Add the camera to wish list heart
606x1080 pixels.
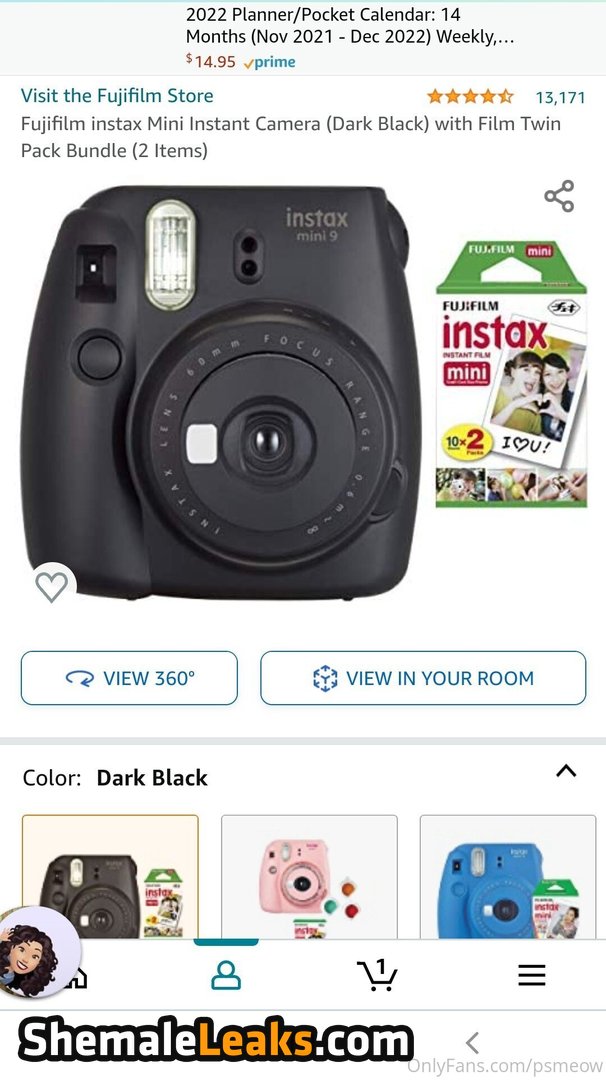(51, 586)
